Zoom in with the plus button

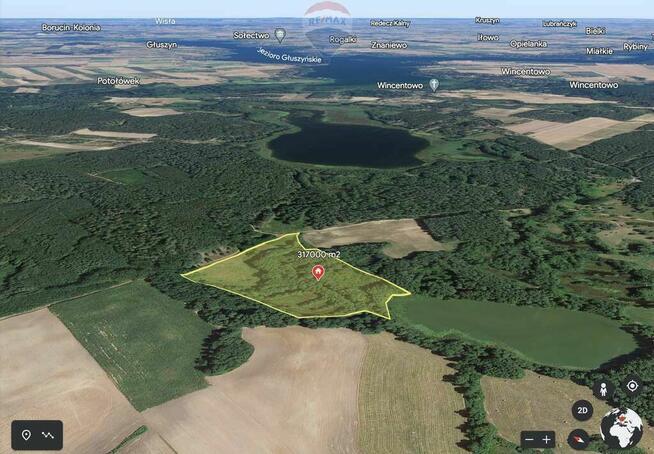[547, 439]
